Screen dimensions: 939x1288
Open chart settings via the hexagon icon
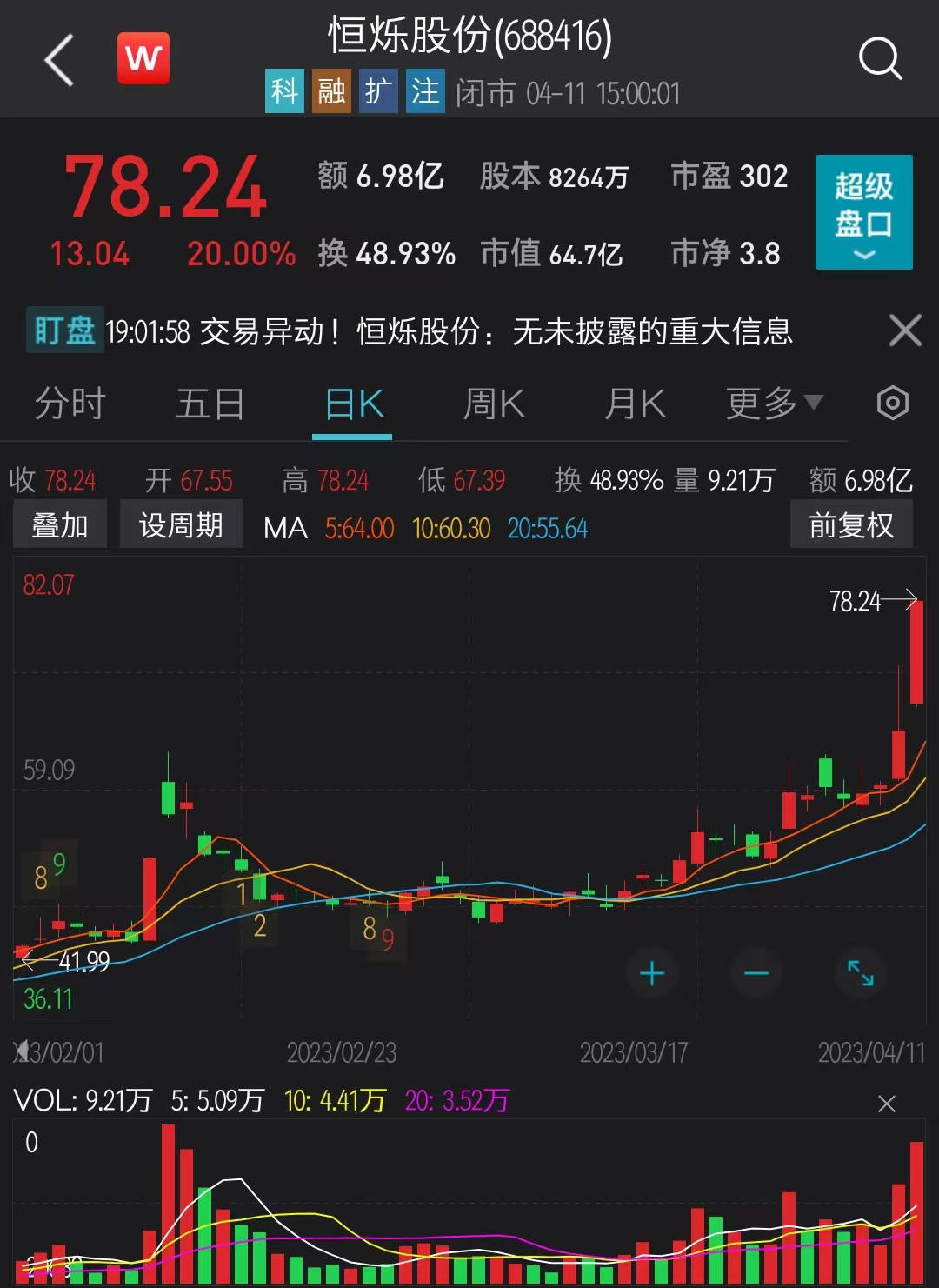click(x=892, y=404)
